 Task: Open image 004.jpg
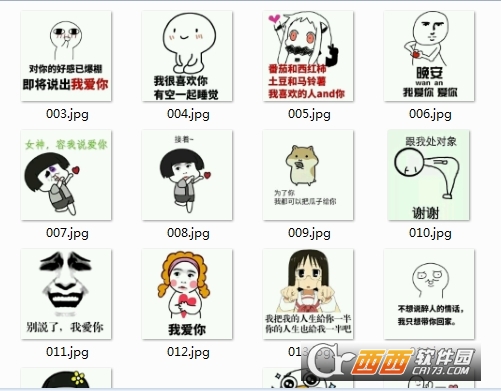187,56
